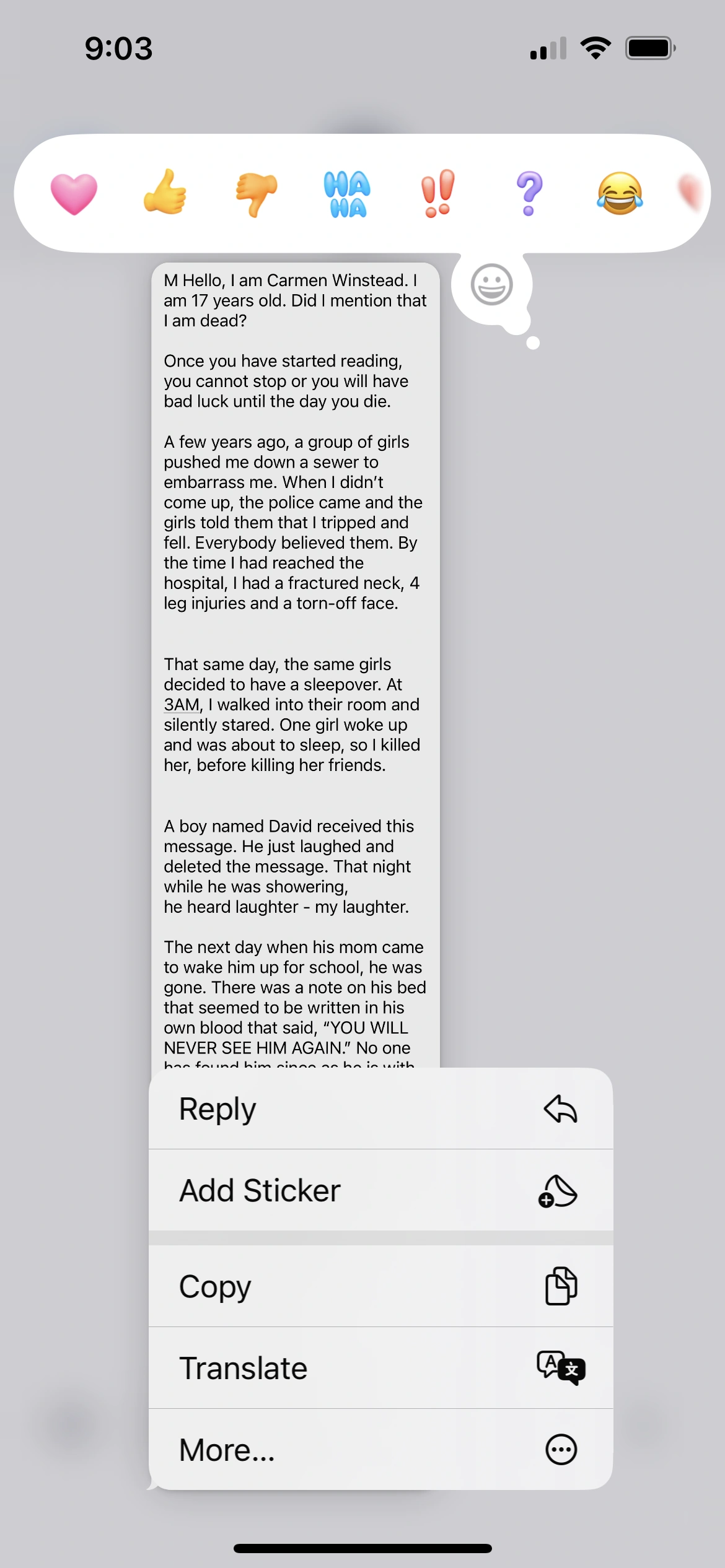React with the laughing tears emoji
The width and height of the screenshot is (725, 1568).
620,194
